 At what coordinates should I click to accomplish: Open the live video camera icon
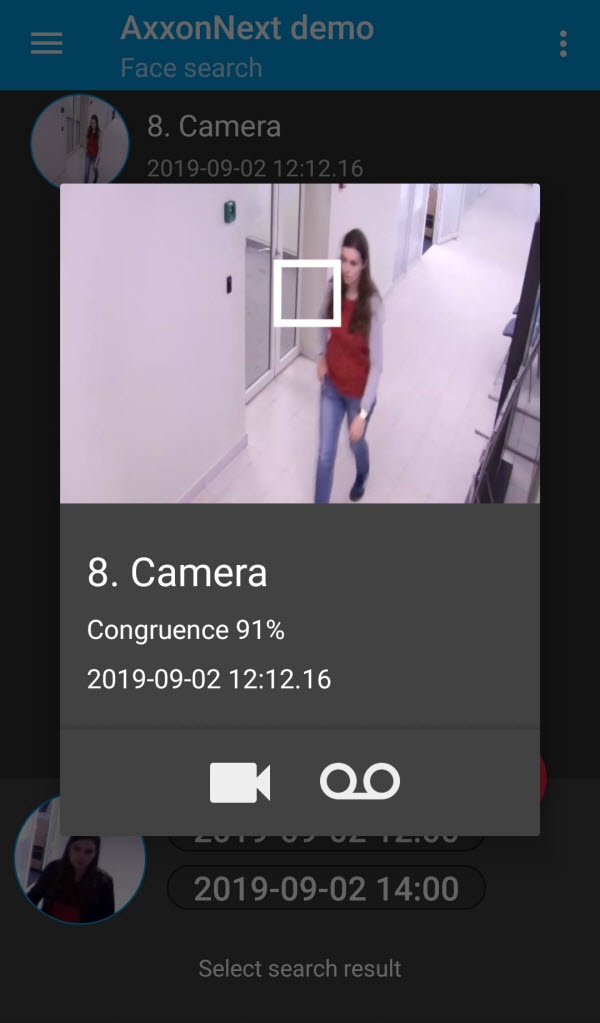[x=240, y=782]
